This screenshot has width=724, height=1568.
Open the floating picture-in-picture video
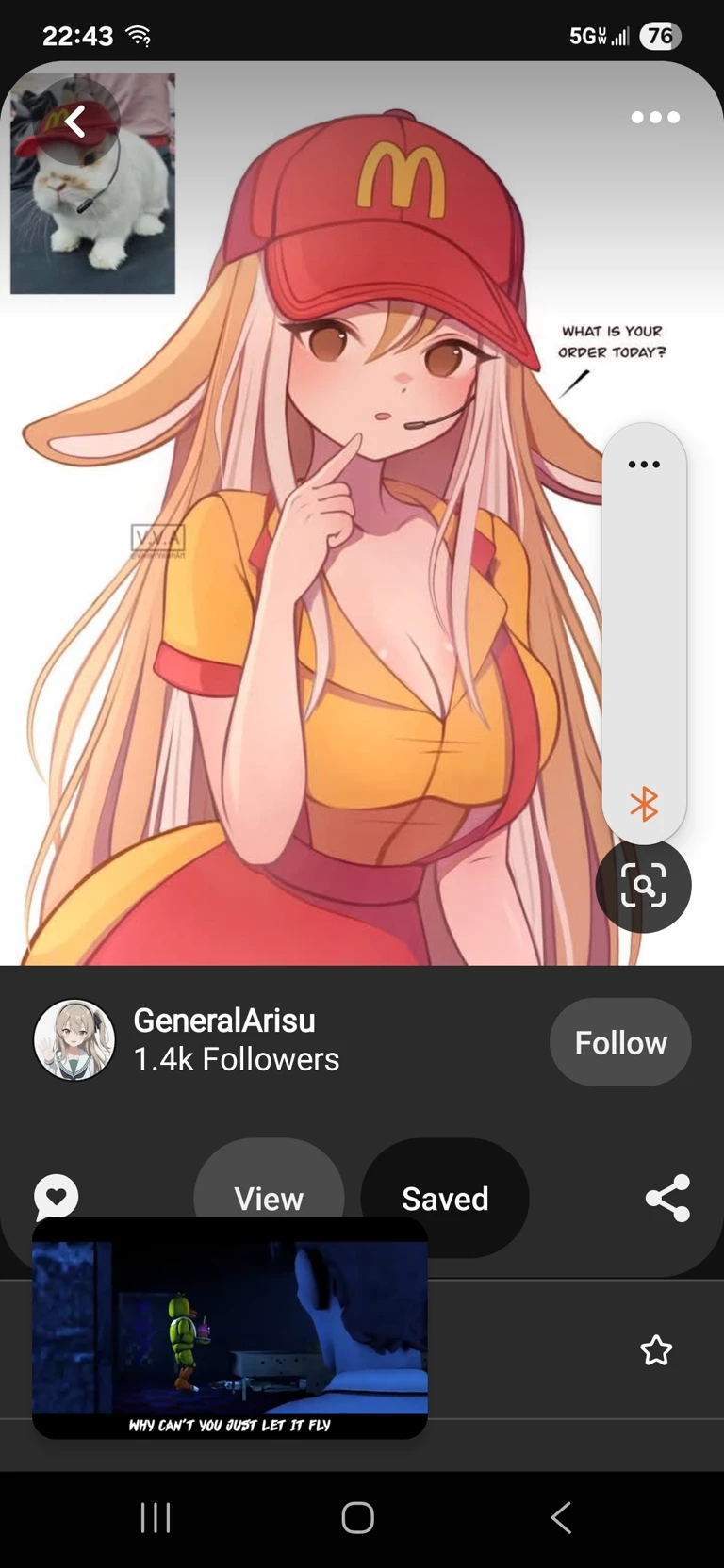(230, 1329)
